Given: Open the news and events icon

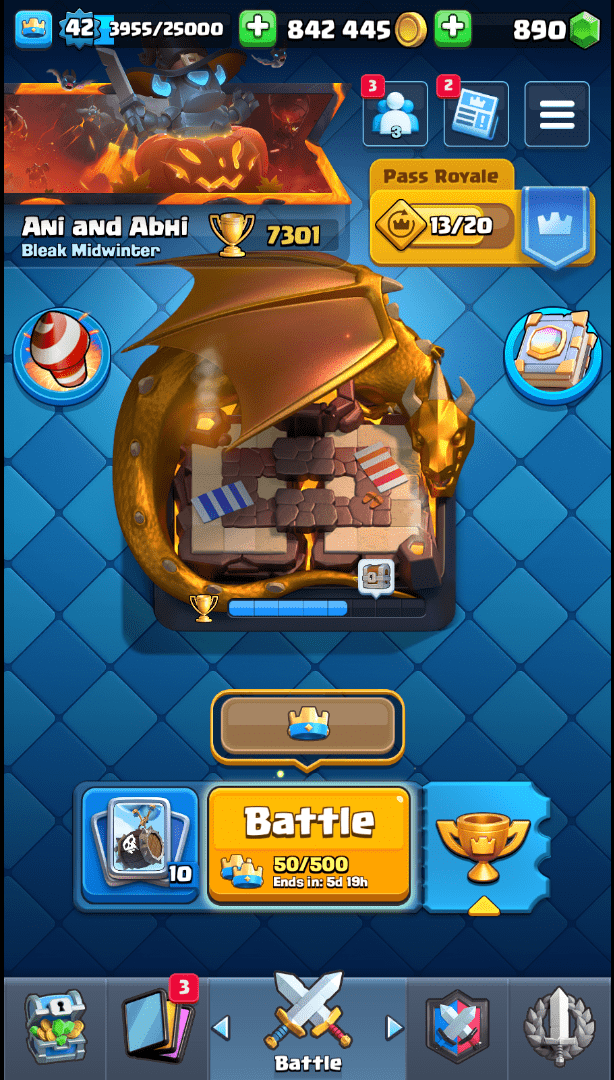Looking at the screenshot, I should point(475,114).
